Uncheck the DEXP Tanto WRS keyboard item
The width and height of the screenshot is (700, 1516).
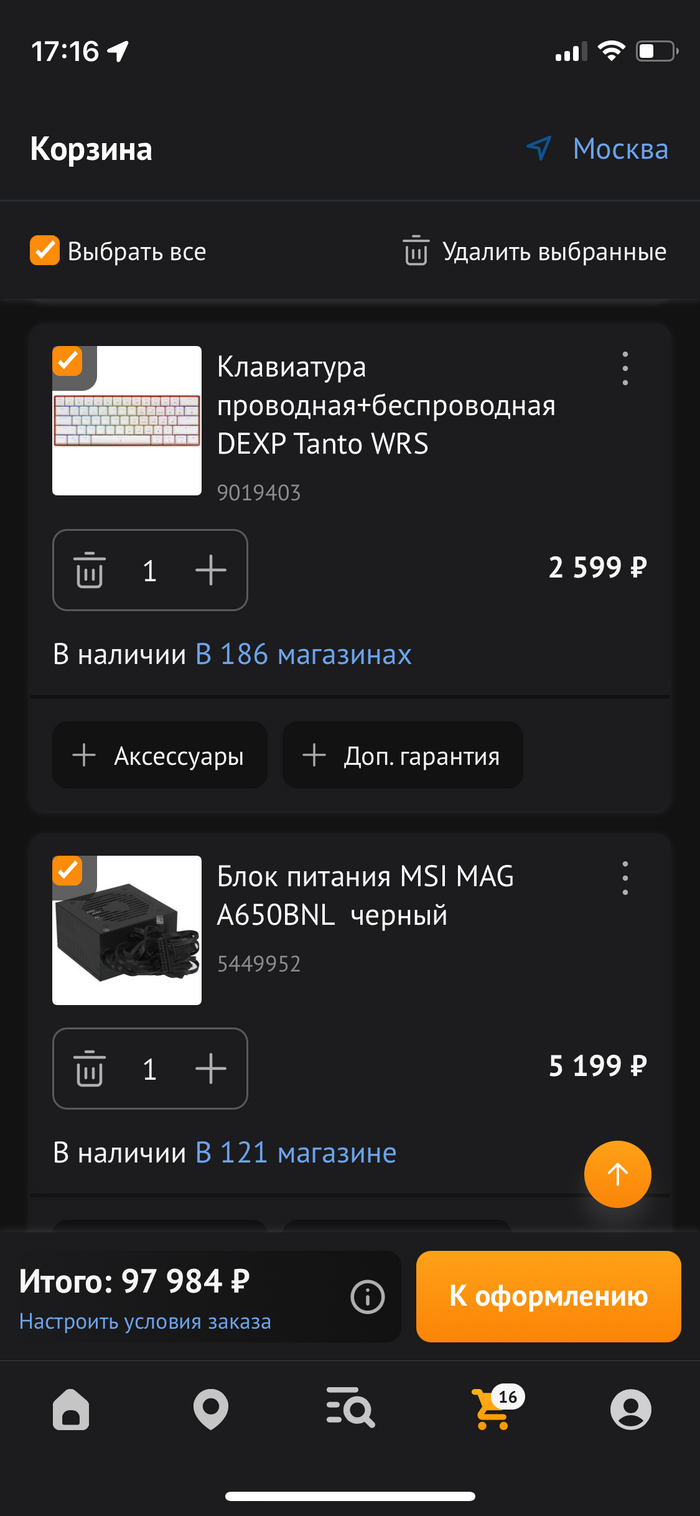(68, 360)
